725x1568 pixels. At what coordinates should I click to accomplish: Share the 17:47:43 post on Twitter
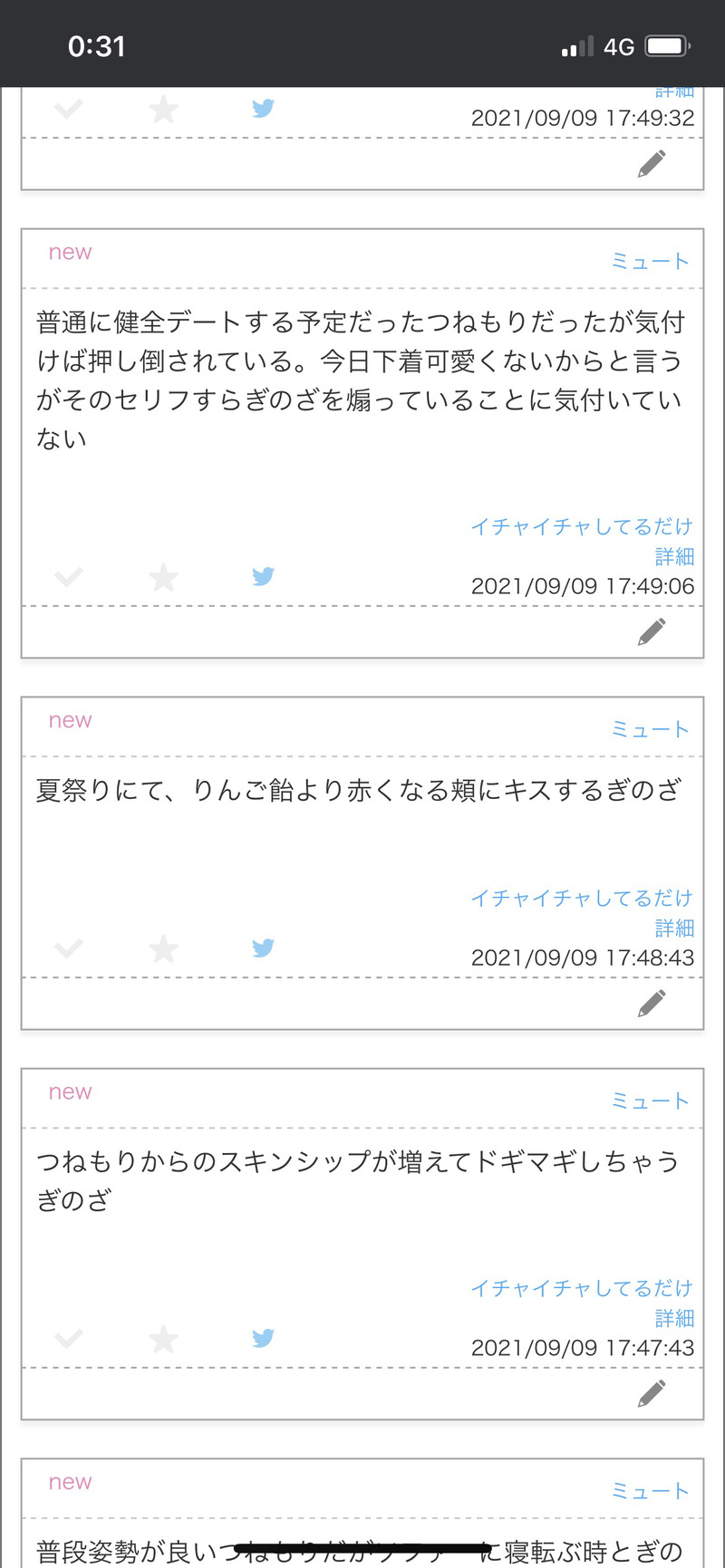click(x=263, y=1338)
